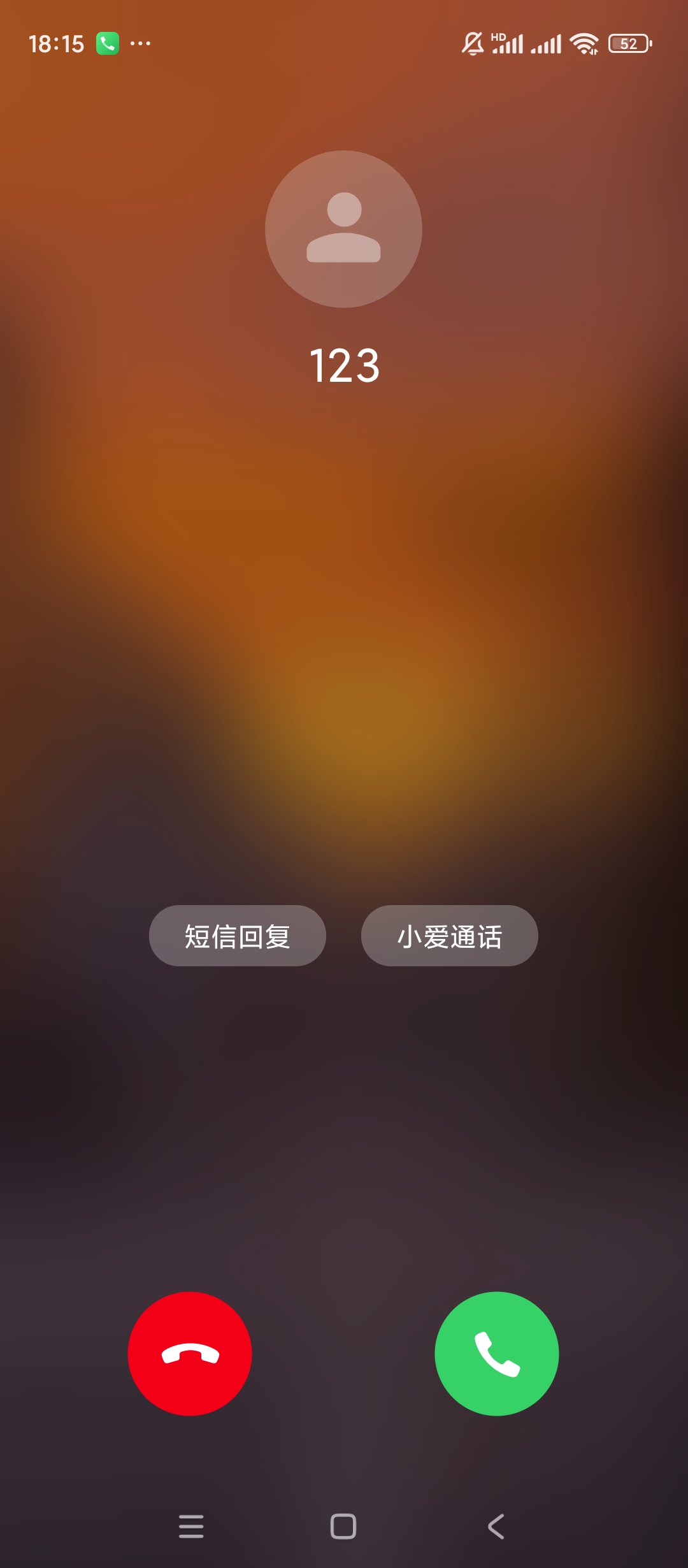Screen dimensions: 688x1568
Task: Open recent apps from the navigation bar
Action: [191, 1526]
